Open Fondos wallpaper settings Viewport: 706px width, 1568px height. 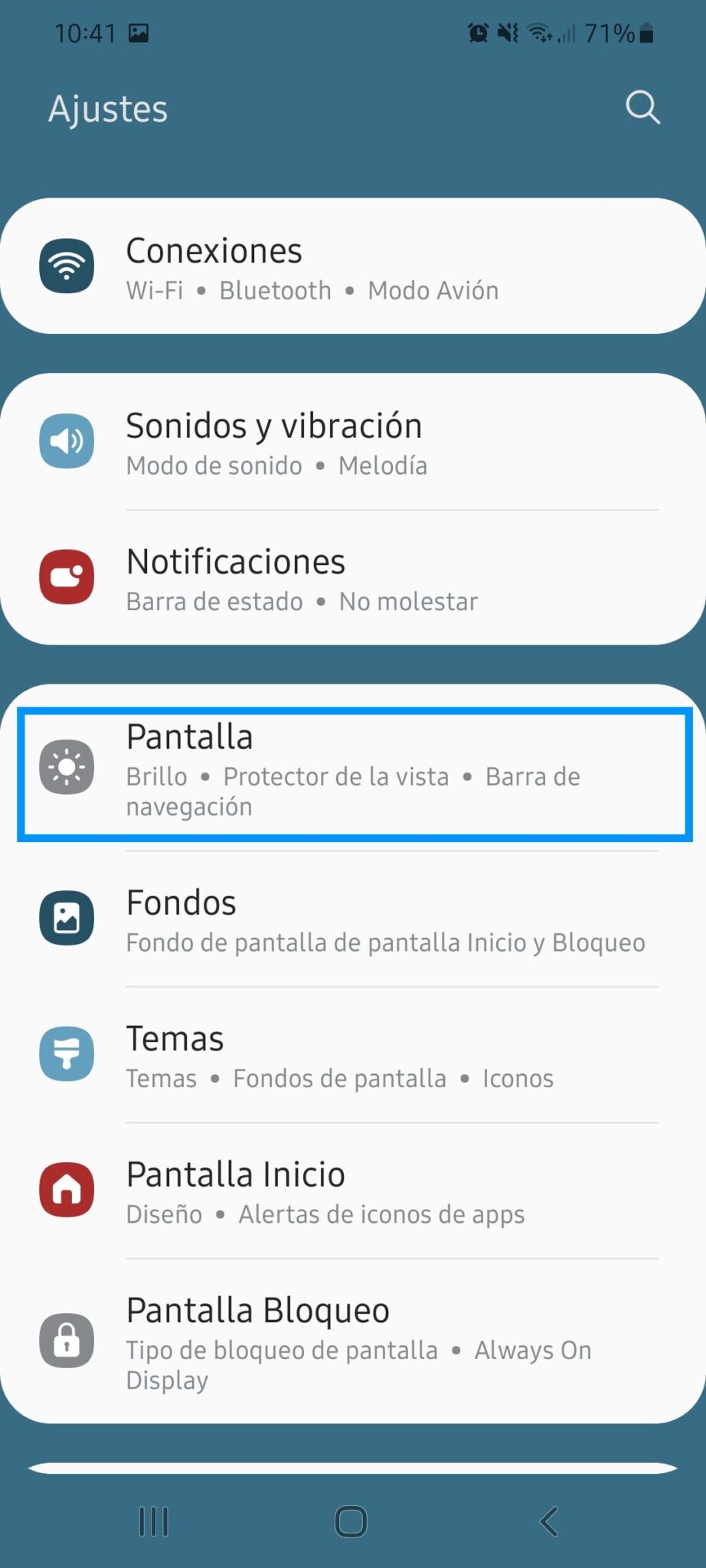tap(353, 919)
